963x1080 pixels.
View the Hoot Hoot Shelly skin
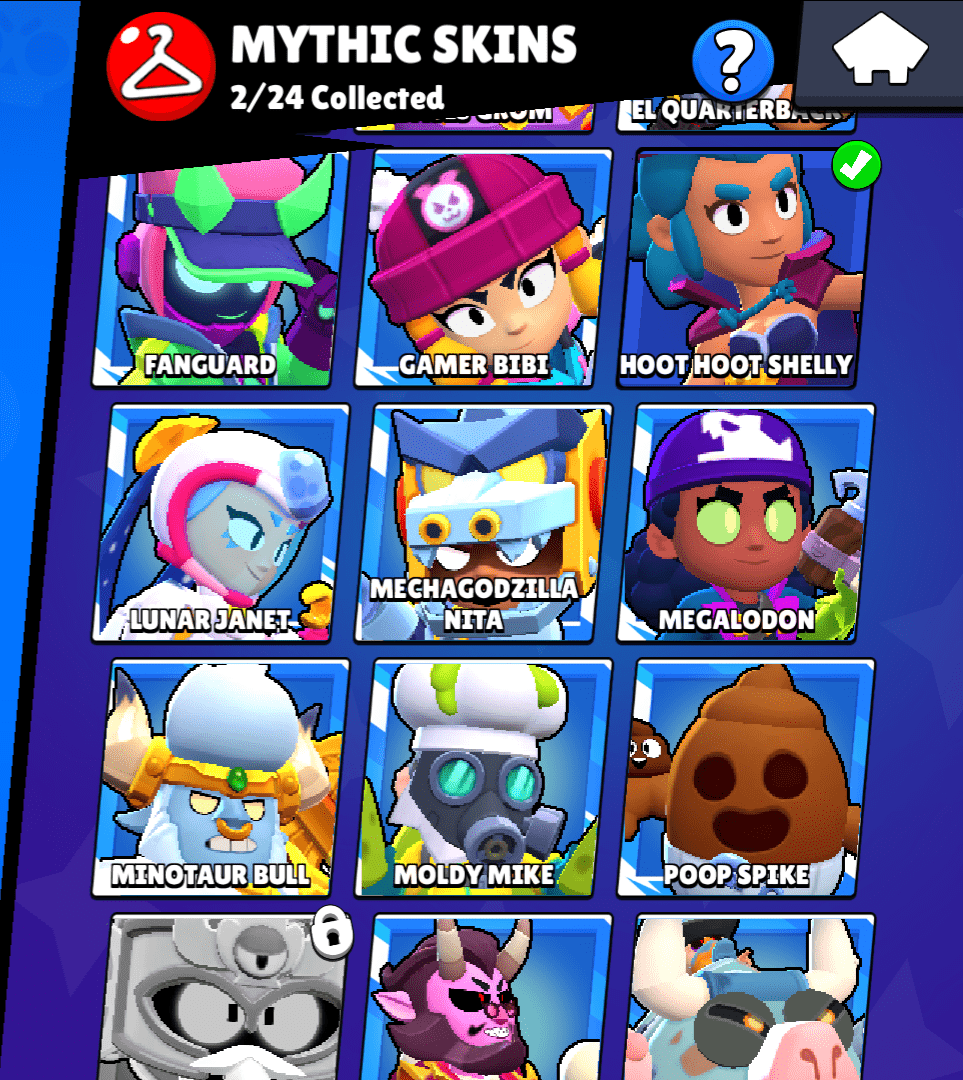[745, 268]
